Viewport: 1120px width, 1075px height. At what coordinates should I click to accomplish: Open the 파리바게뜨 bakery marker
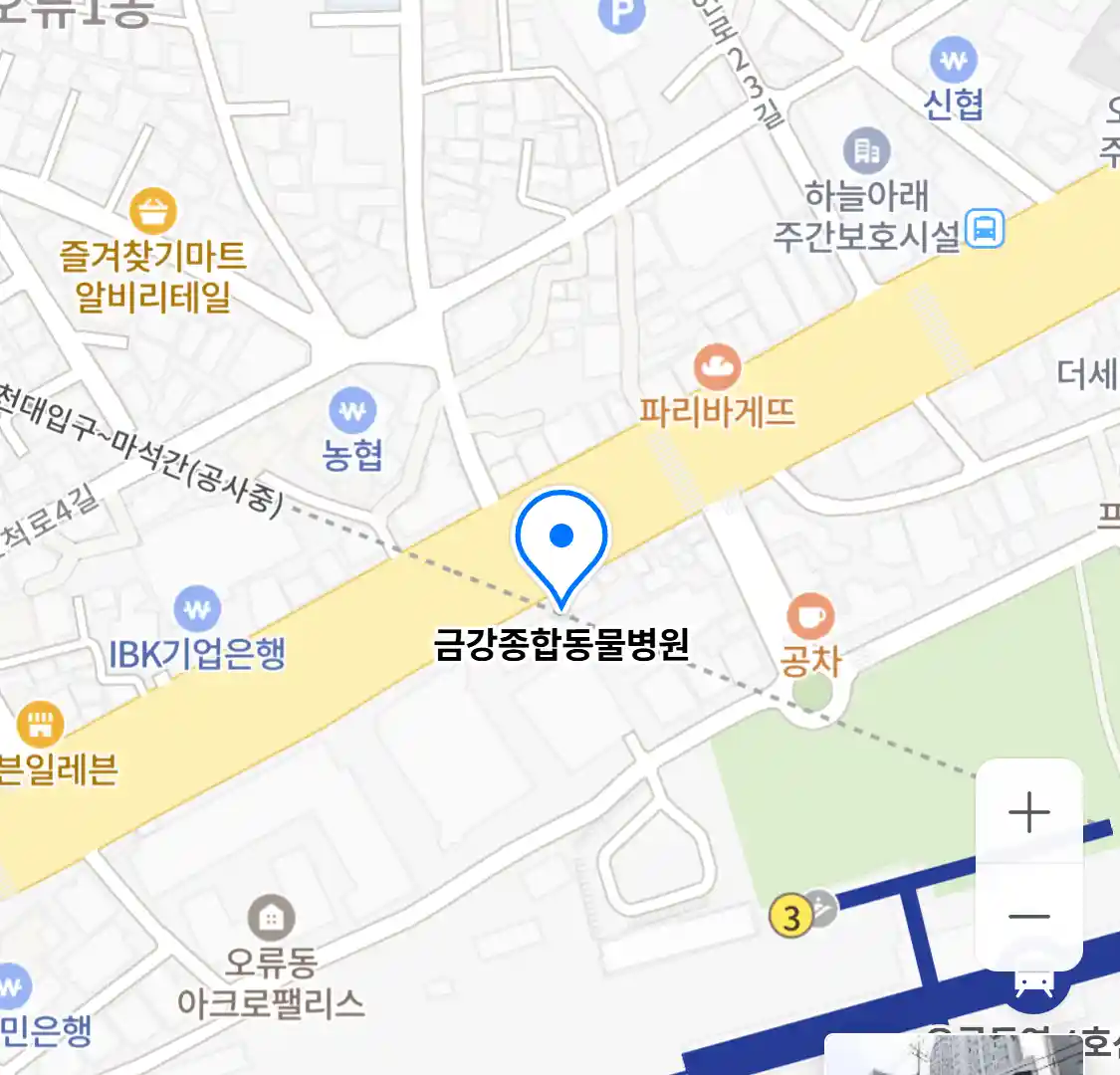pyautogui.click(x=717, y=368)
